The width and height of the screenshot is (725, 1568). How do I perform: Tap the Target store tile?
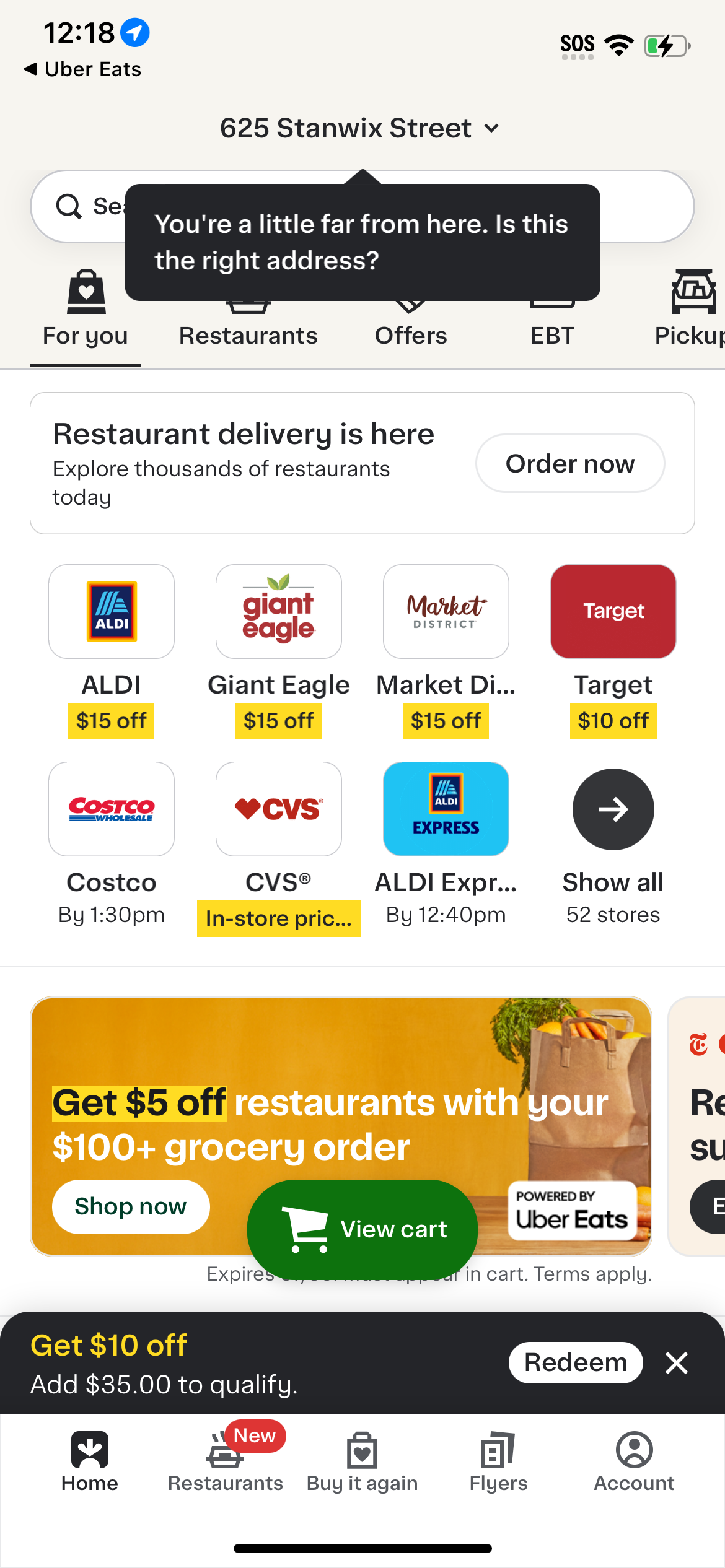tap(612, 611)
